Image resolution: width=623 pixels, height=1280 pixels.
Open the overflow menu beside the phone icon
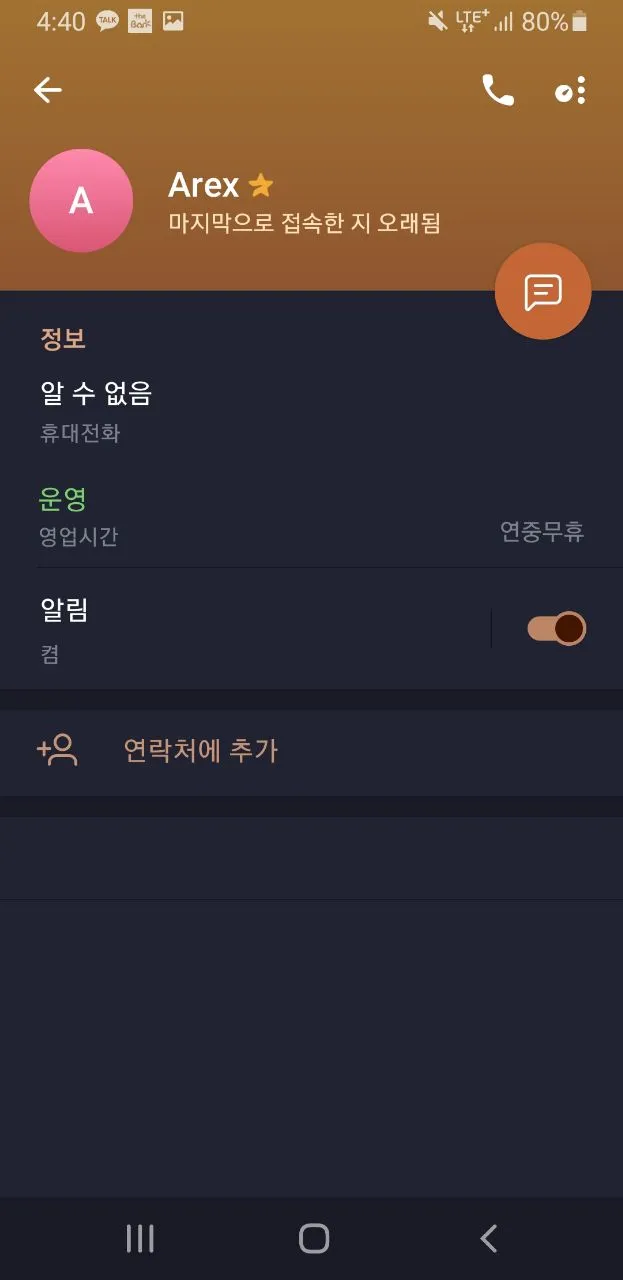point(570,91)
